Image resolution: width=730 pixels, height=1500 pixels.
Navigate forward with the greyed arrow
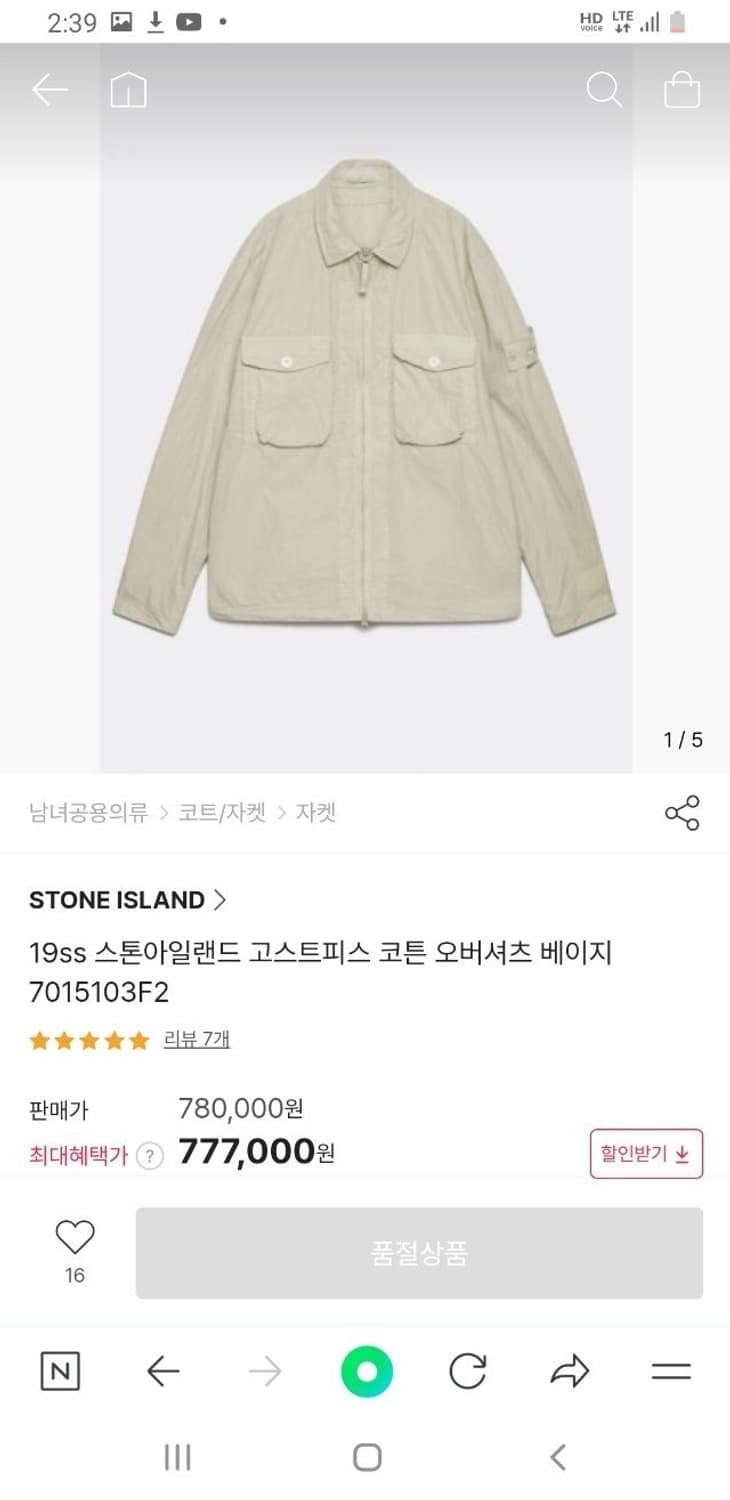266,1371
